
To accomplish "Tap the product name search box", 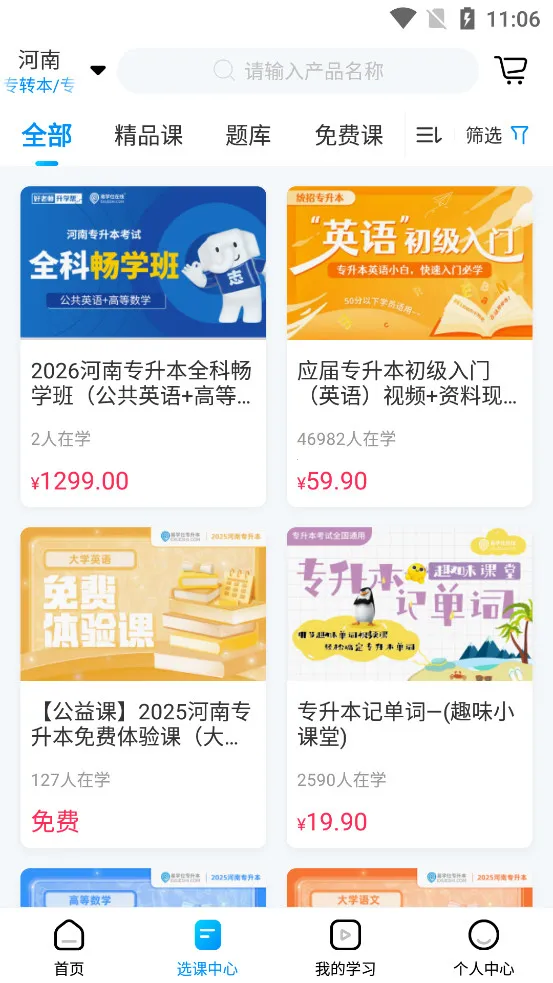I will pos(298,71).
